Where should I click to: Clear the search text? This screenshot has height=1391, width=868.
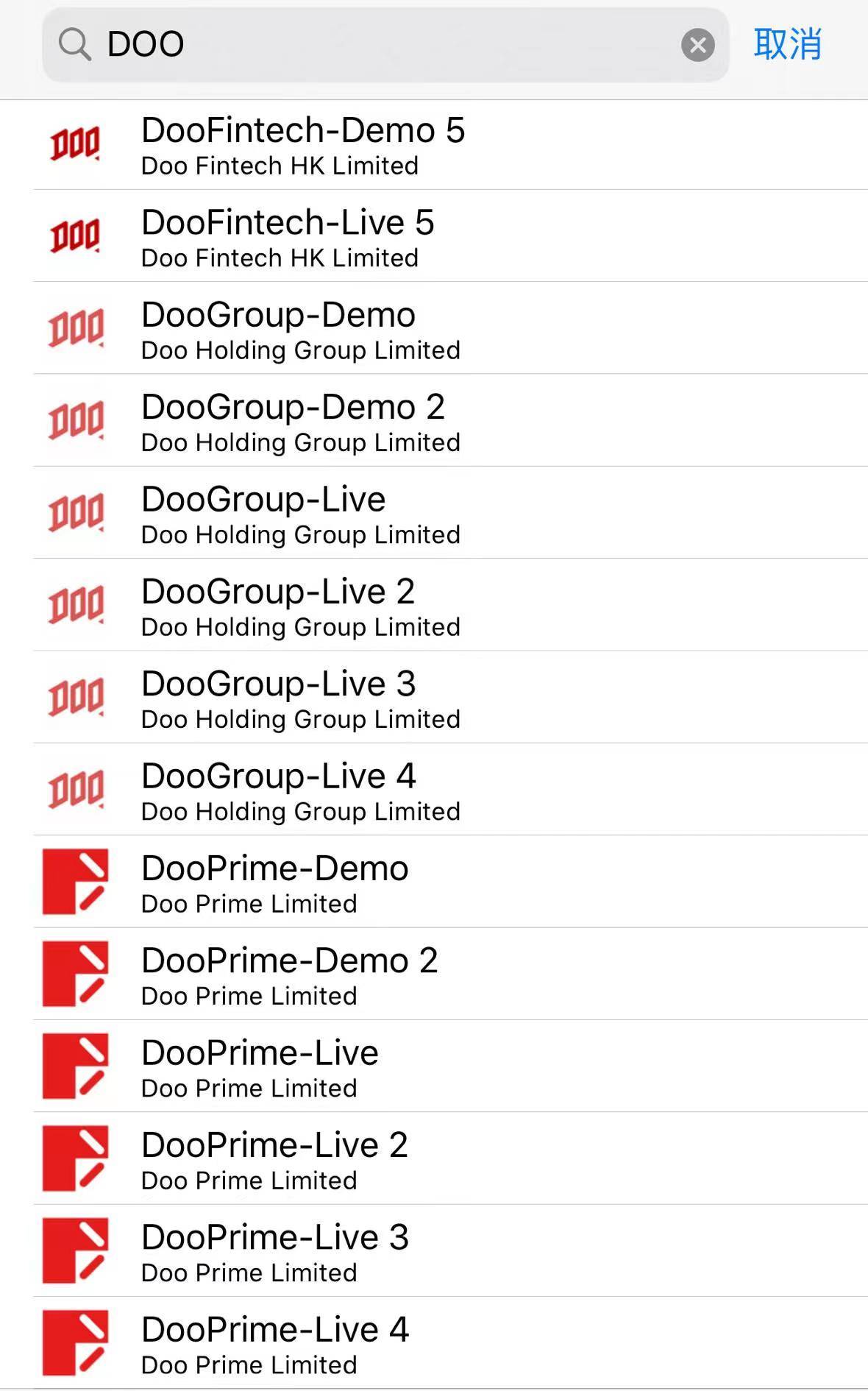pyautogui.click(x=697, y=45)
